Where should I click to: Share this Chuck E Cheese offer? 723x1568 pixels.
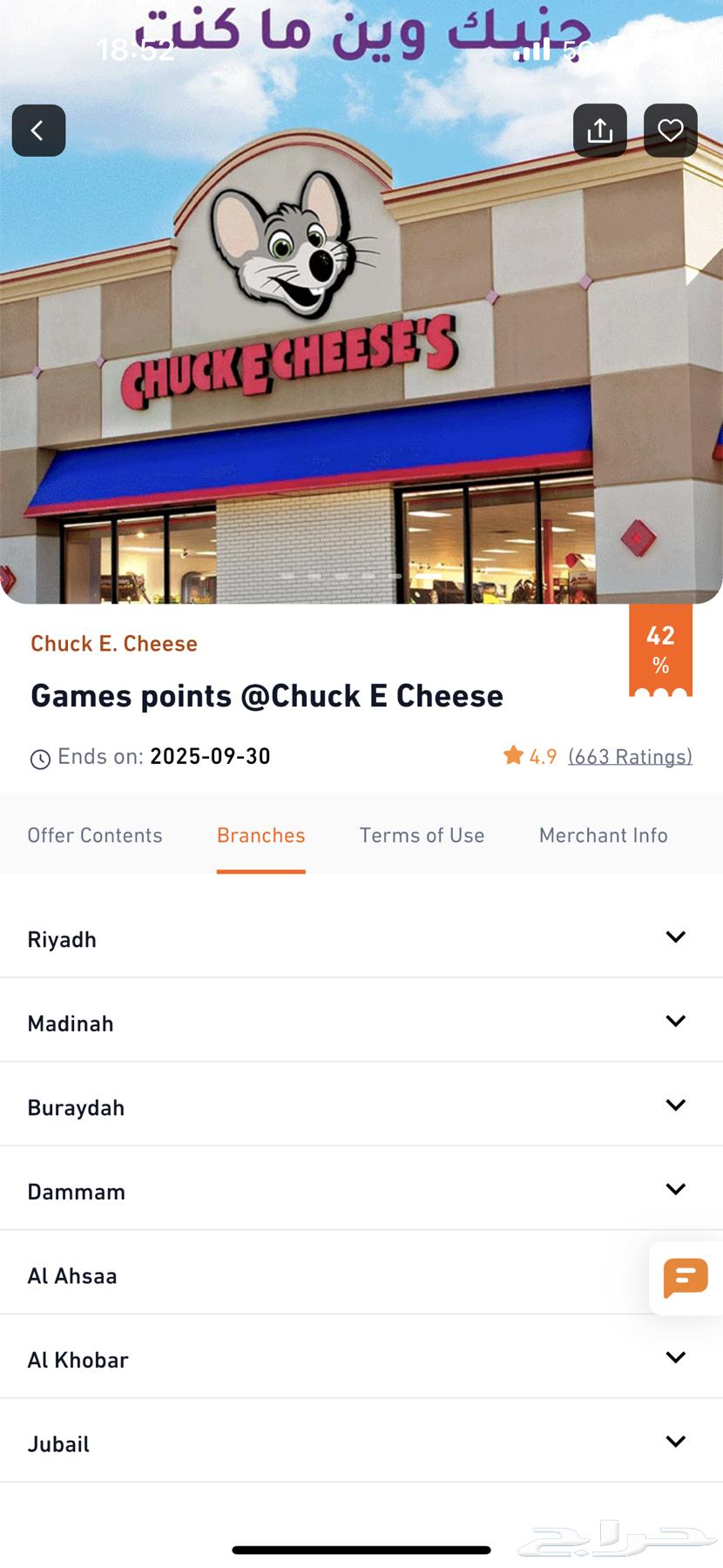click(x=599, y=131)
